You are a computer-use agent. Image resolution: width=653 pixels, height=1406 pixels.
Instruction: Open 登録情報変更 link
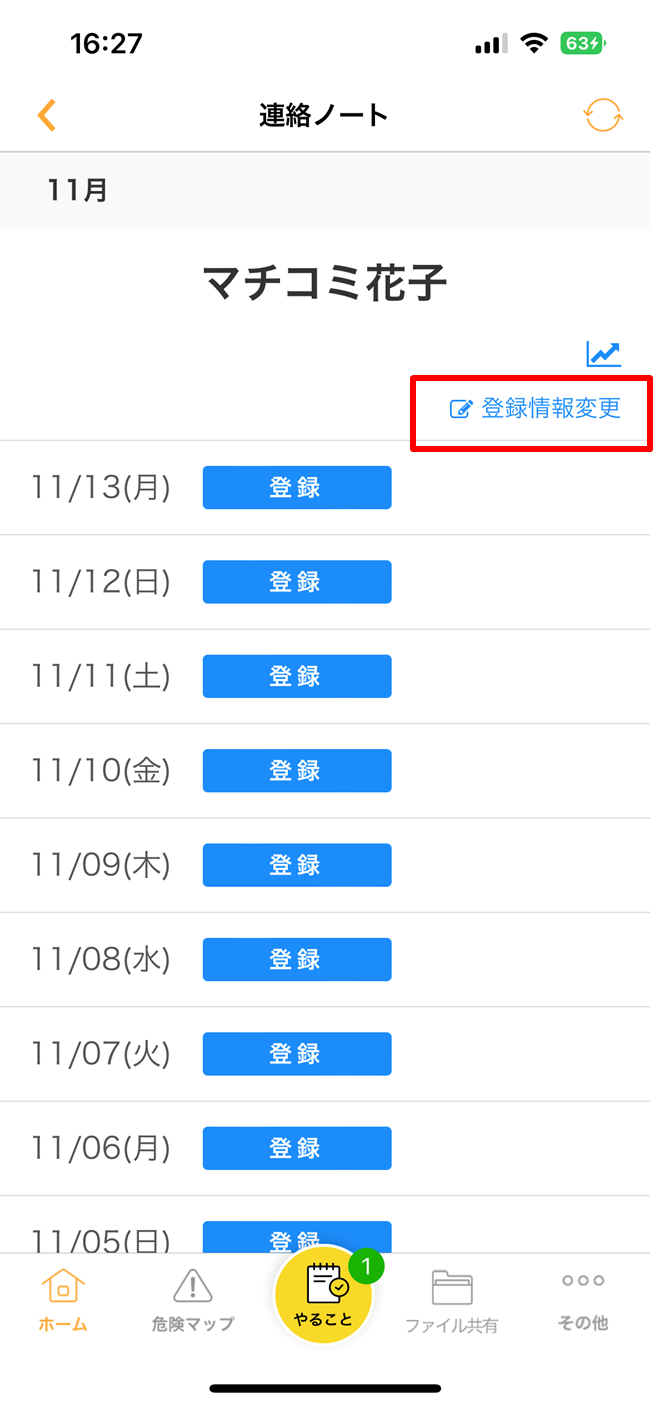(535, 408)
